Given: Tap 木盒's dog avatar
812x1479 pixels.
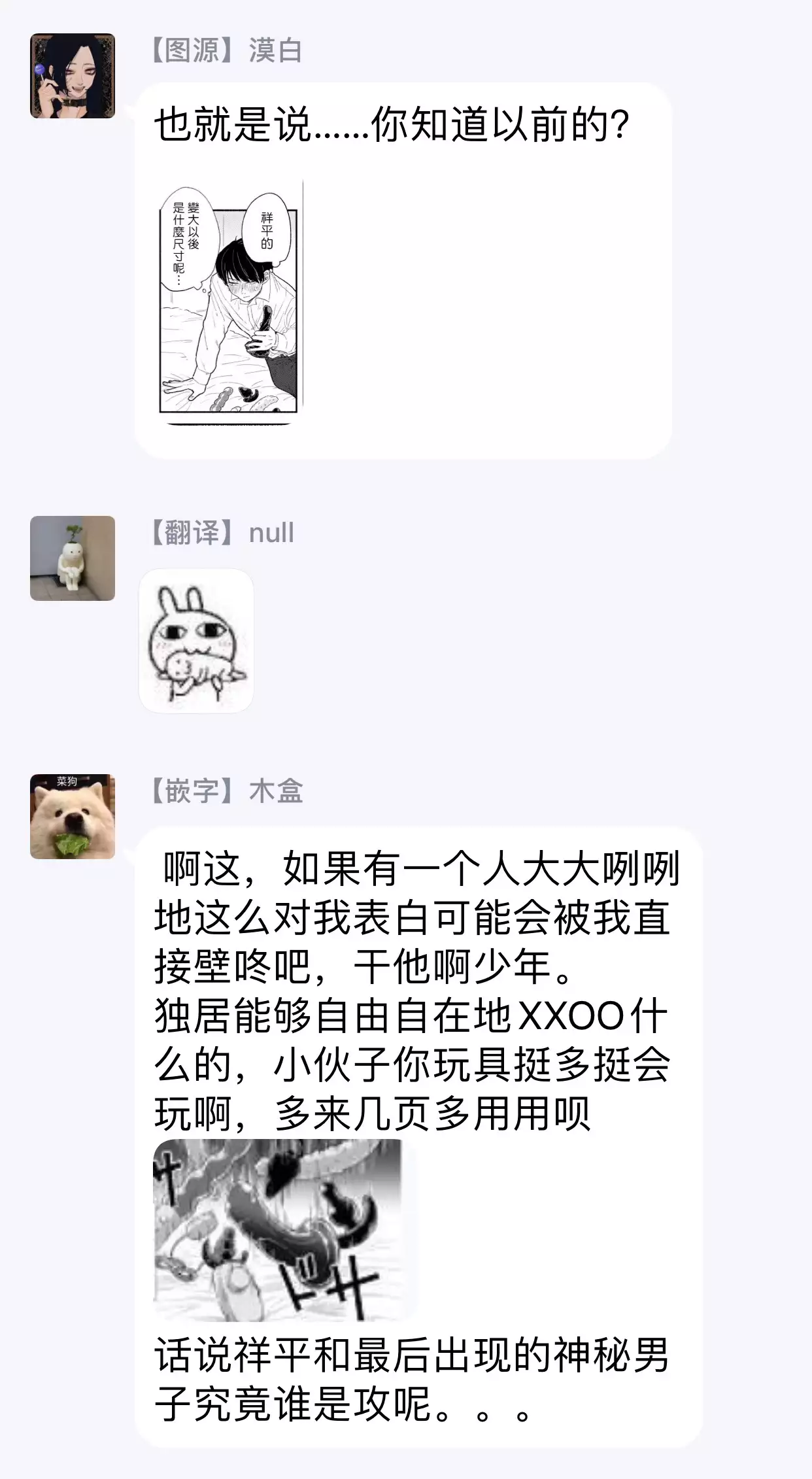Looking at the screenshot, I should pos(73,817).
